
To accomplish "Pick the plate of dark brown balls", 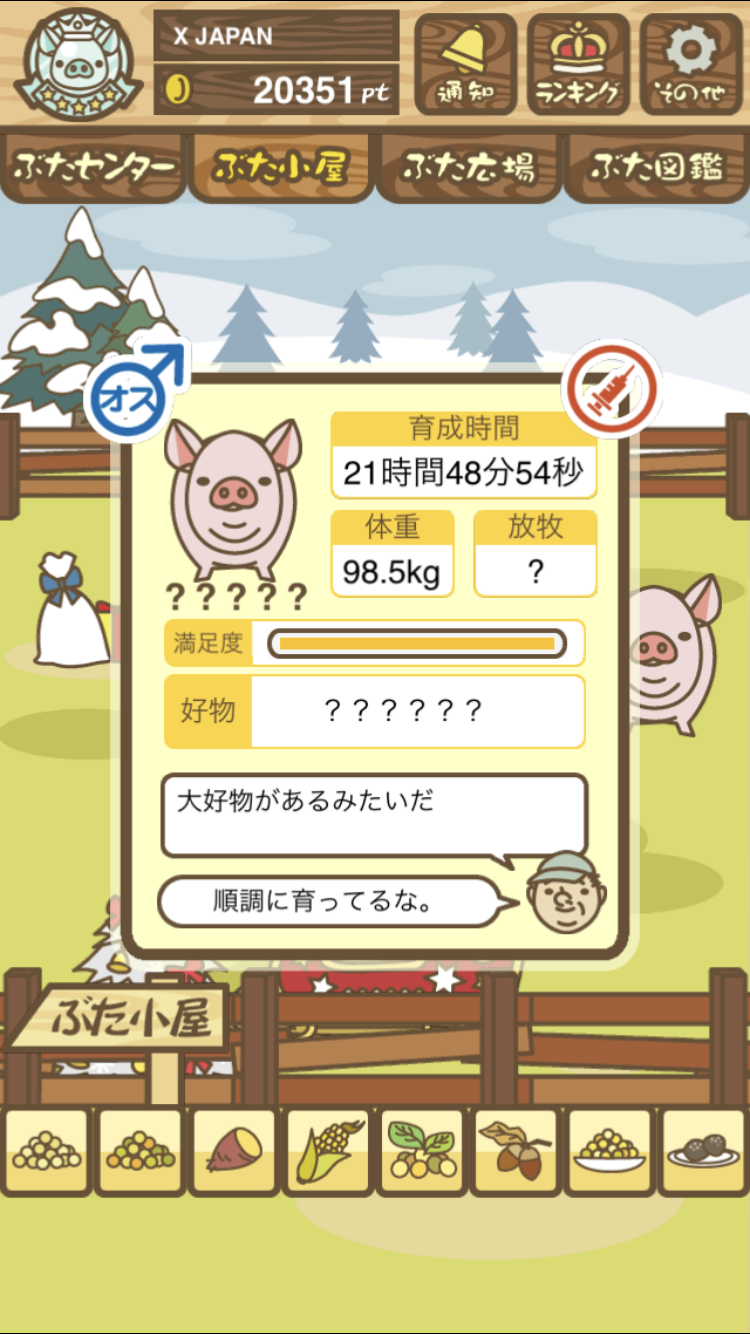I will [703, 1151].
